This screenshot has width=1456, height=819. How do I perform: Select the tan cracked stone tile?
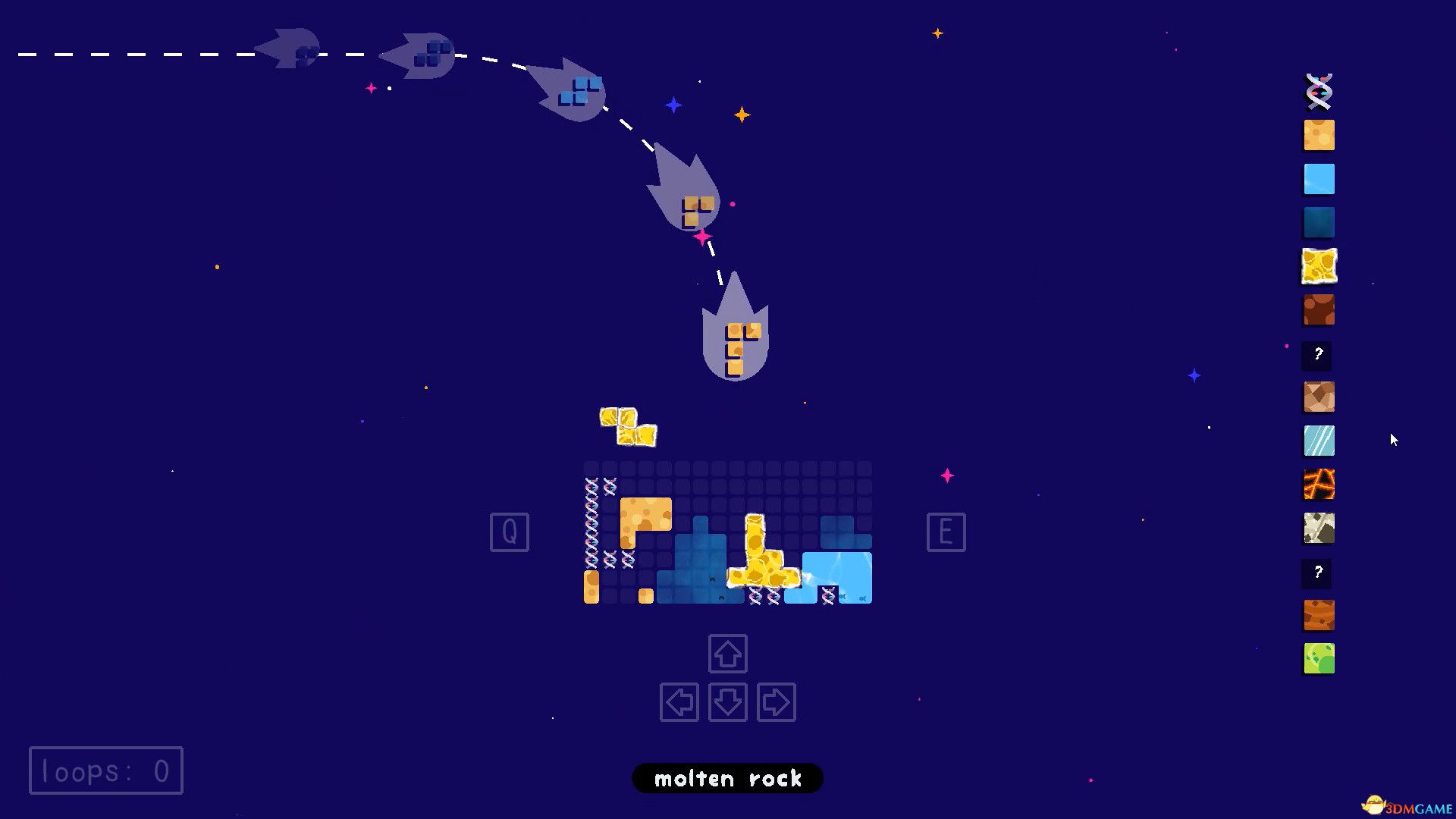pyautogui.click(x=1319, y=397)
